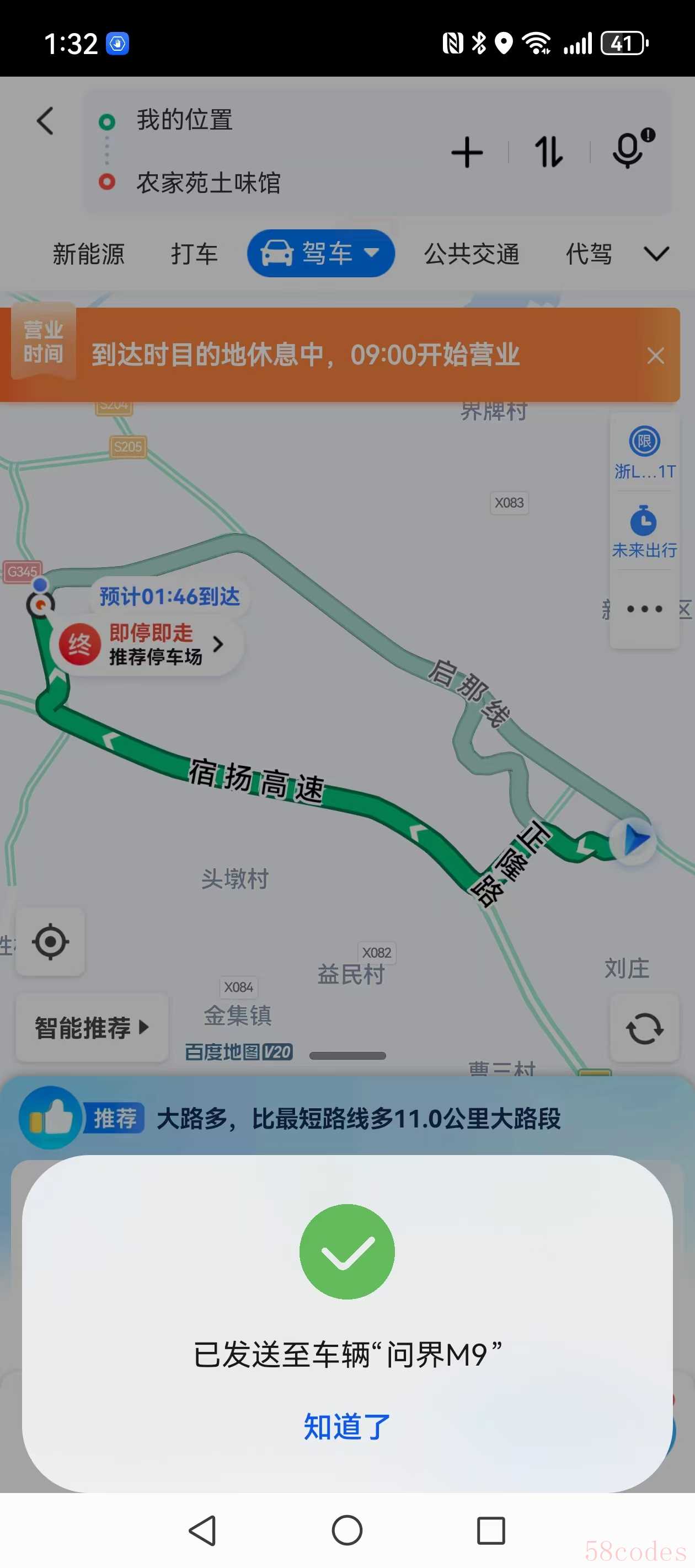Expand more travel modes chevron
Image resolution: width=695 pixels, height=1568 pixels.
point(656,254)
